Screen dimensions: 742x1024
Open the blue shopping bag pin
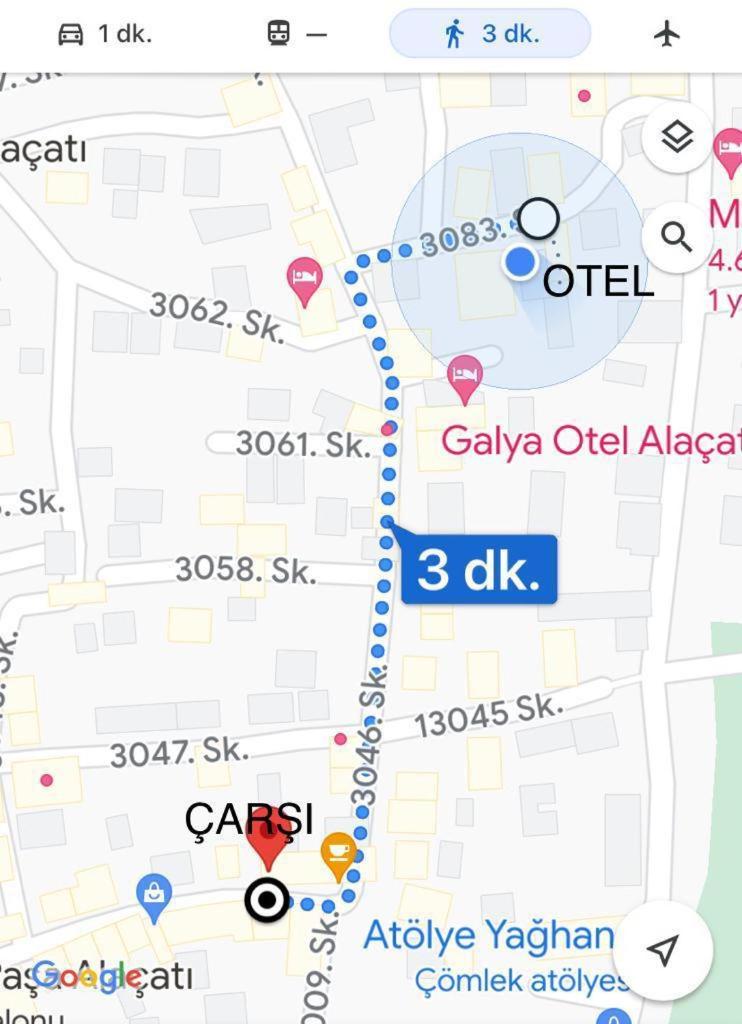154,893
